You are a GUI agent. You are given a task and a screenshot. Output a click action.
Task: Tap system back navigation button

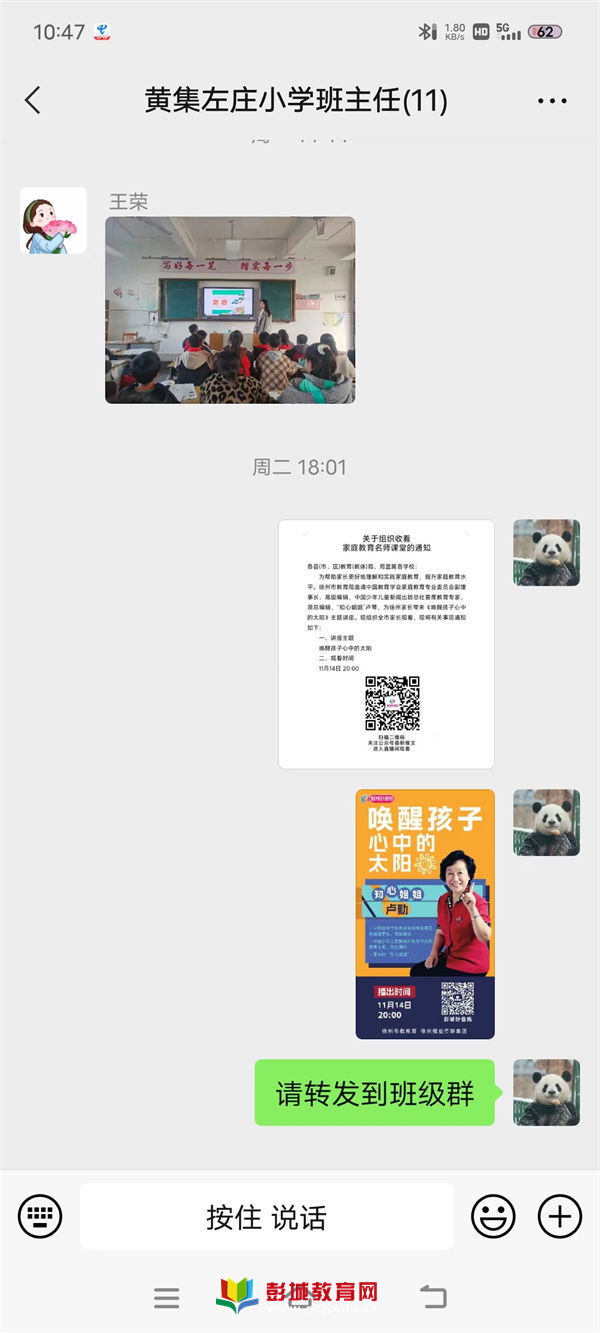(x=433, y=1297)
